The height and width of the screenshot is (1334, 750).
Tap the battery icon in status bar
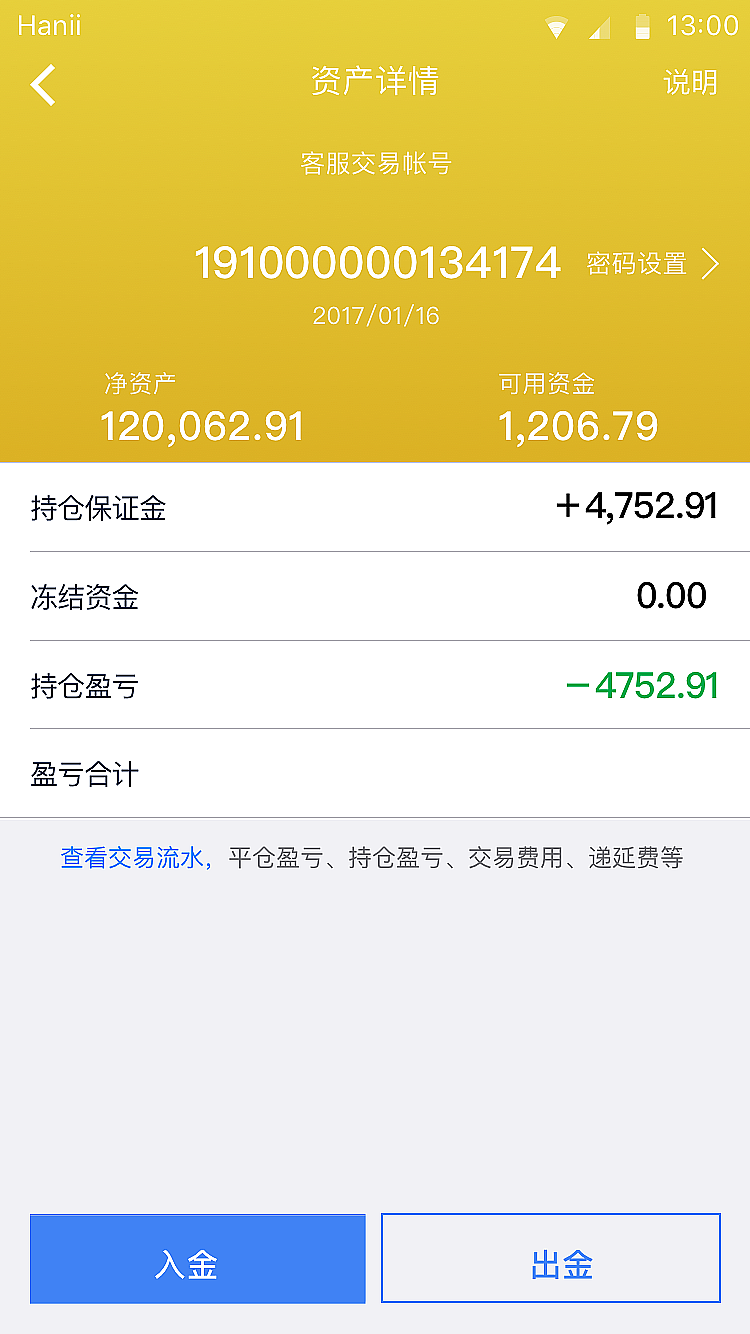pos(645,27)
